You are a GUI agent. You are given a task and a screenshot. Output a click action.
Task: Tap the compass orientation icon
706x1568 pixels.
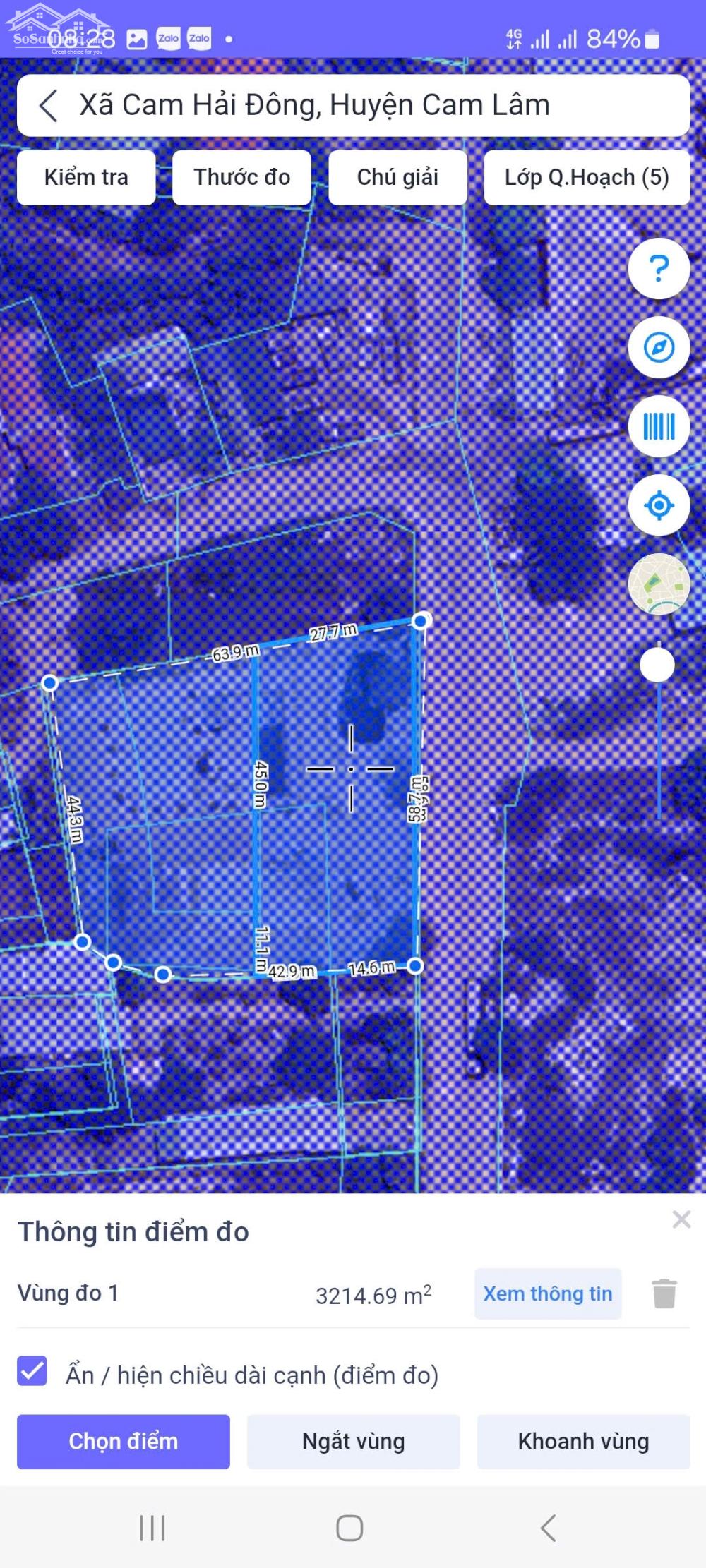coord(659,348)
